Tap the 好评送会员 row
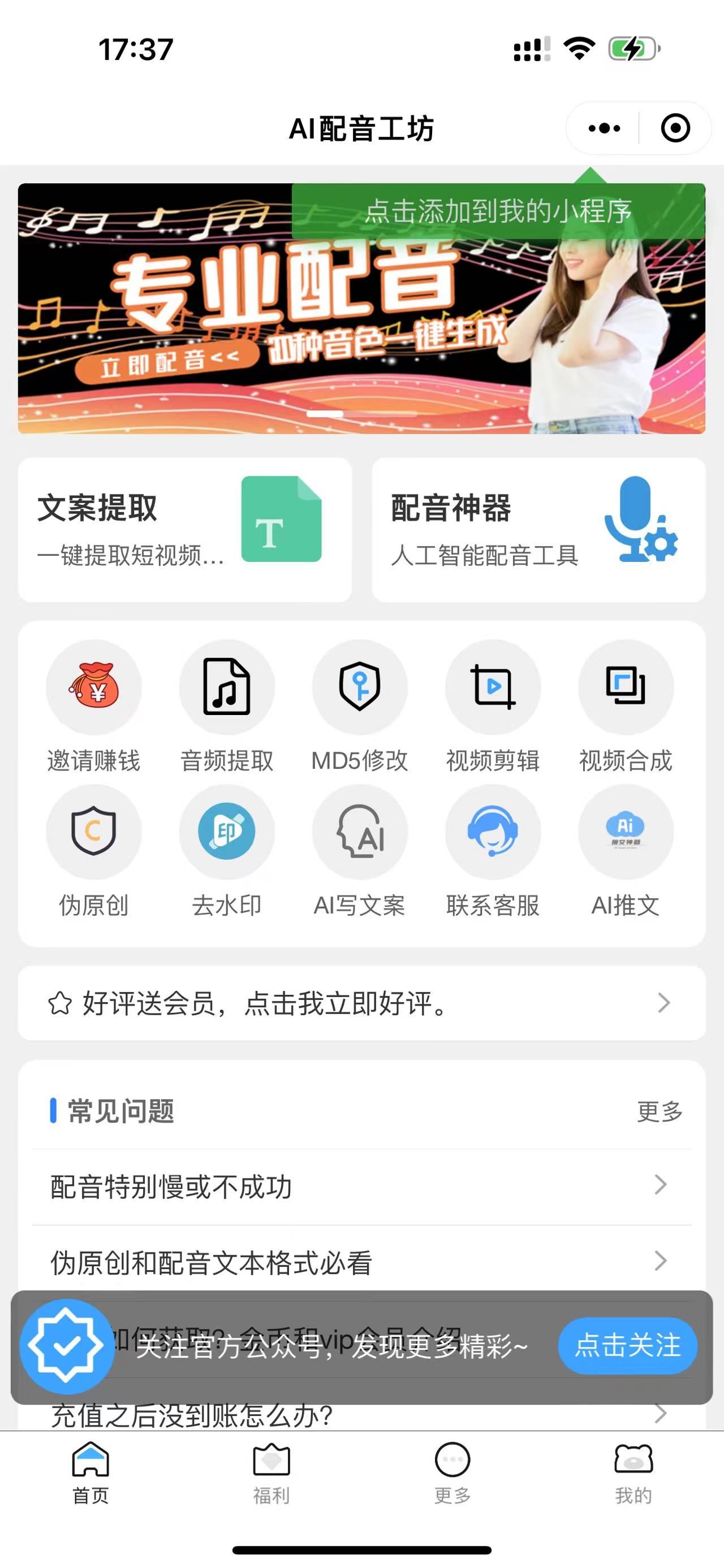The width and height of the screenshot is (724, 1568). pos(361,1003)
